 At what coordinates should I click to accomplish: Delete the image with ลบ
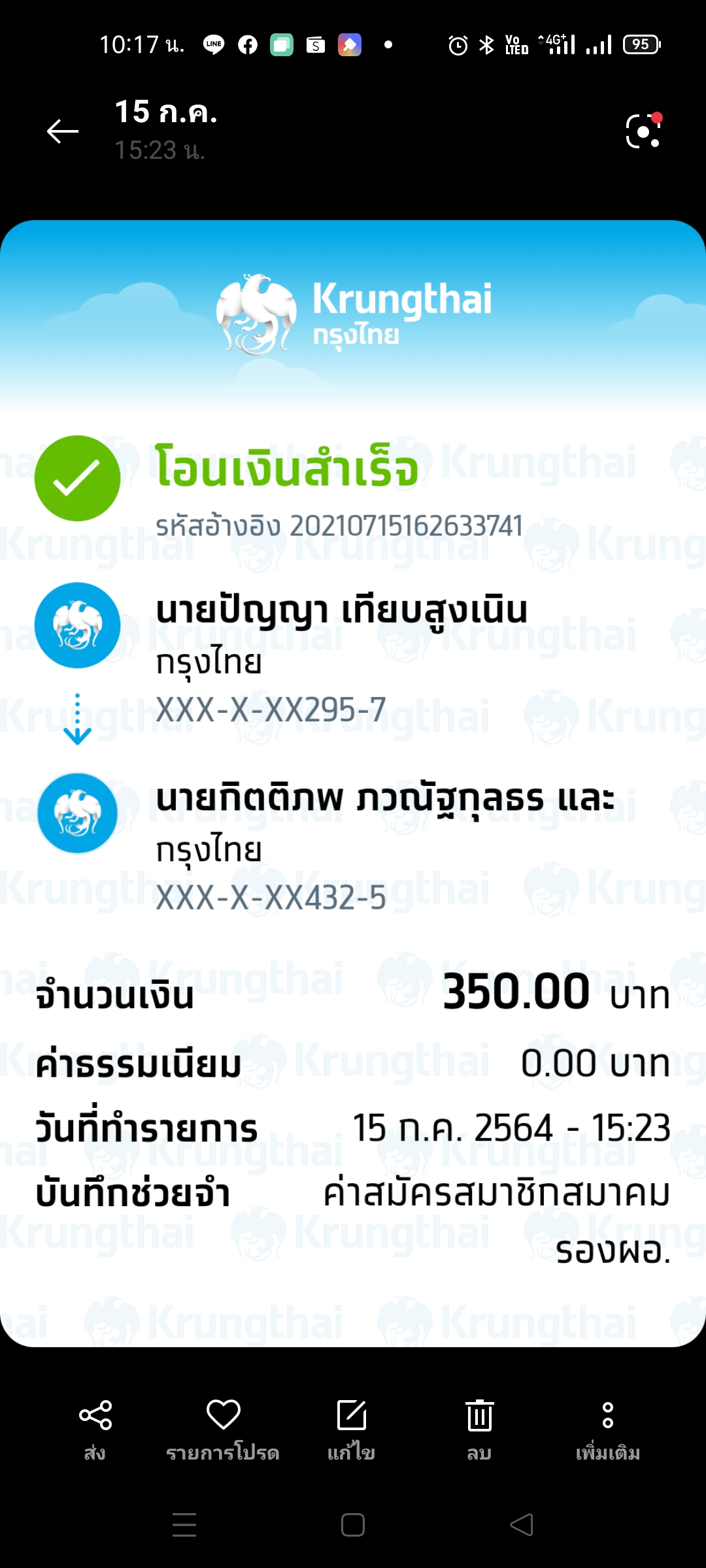[x=479, y=1429]
